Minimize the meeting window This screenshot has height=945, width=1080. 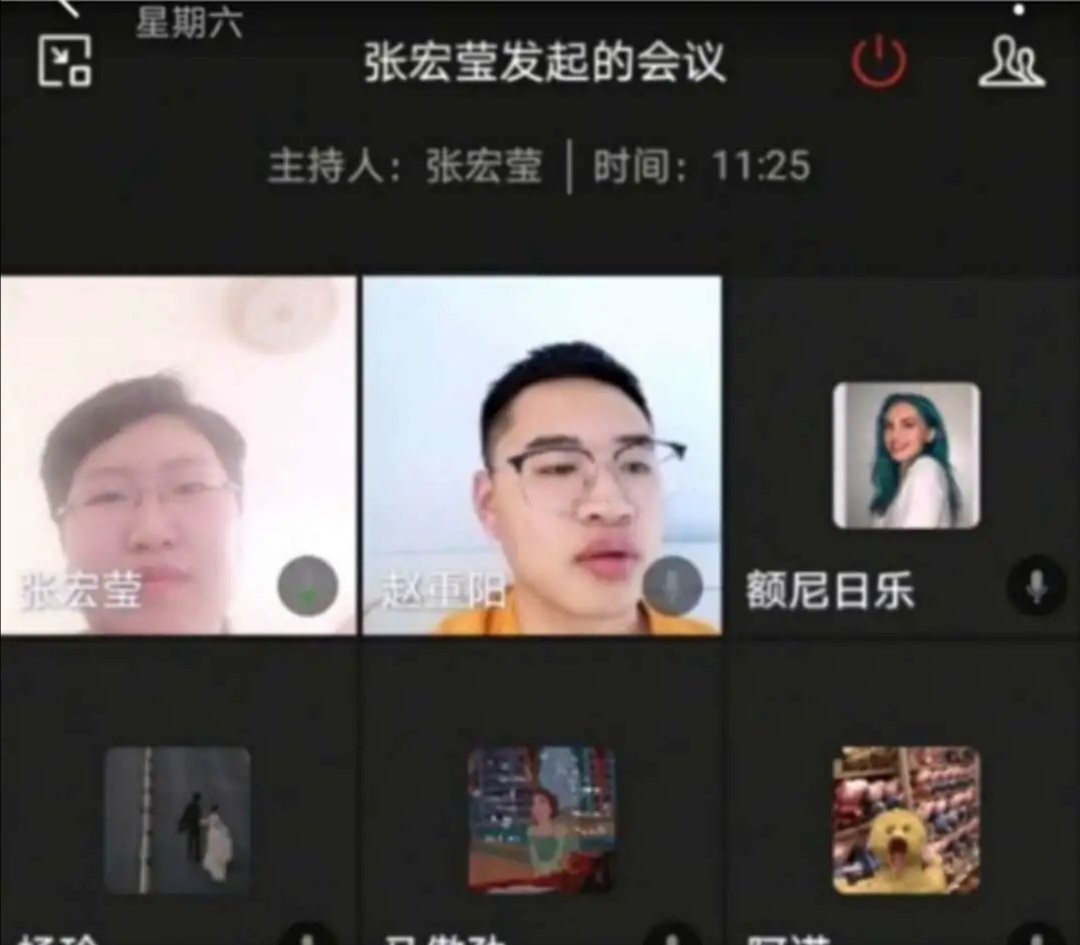click(x=65, y=61)
